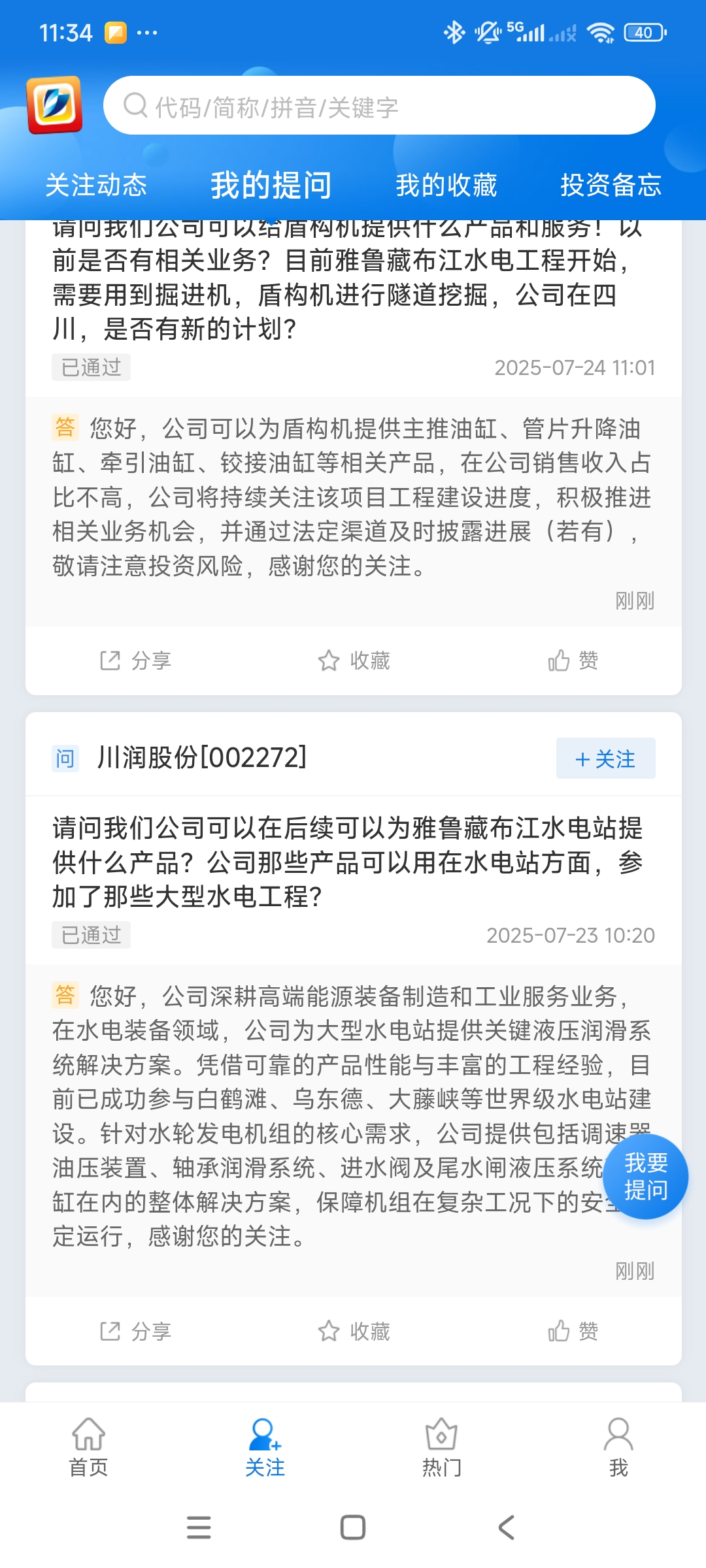This screenshot has height=1568, width=706.
Task: Bookmark the 盾构机 question with 收藏
Action: (354, 661)
